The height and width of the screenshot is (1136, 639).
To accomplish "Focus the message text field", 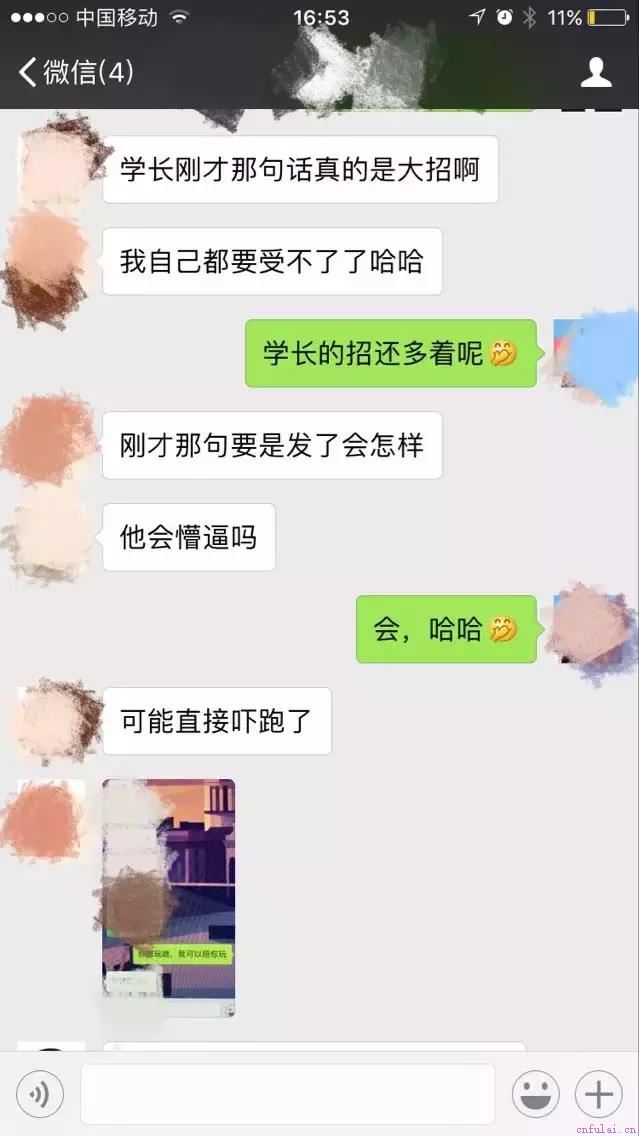I will coord(287,1094).
